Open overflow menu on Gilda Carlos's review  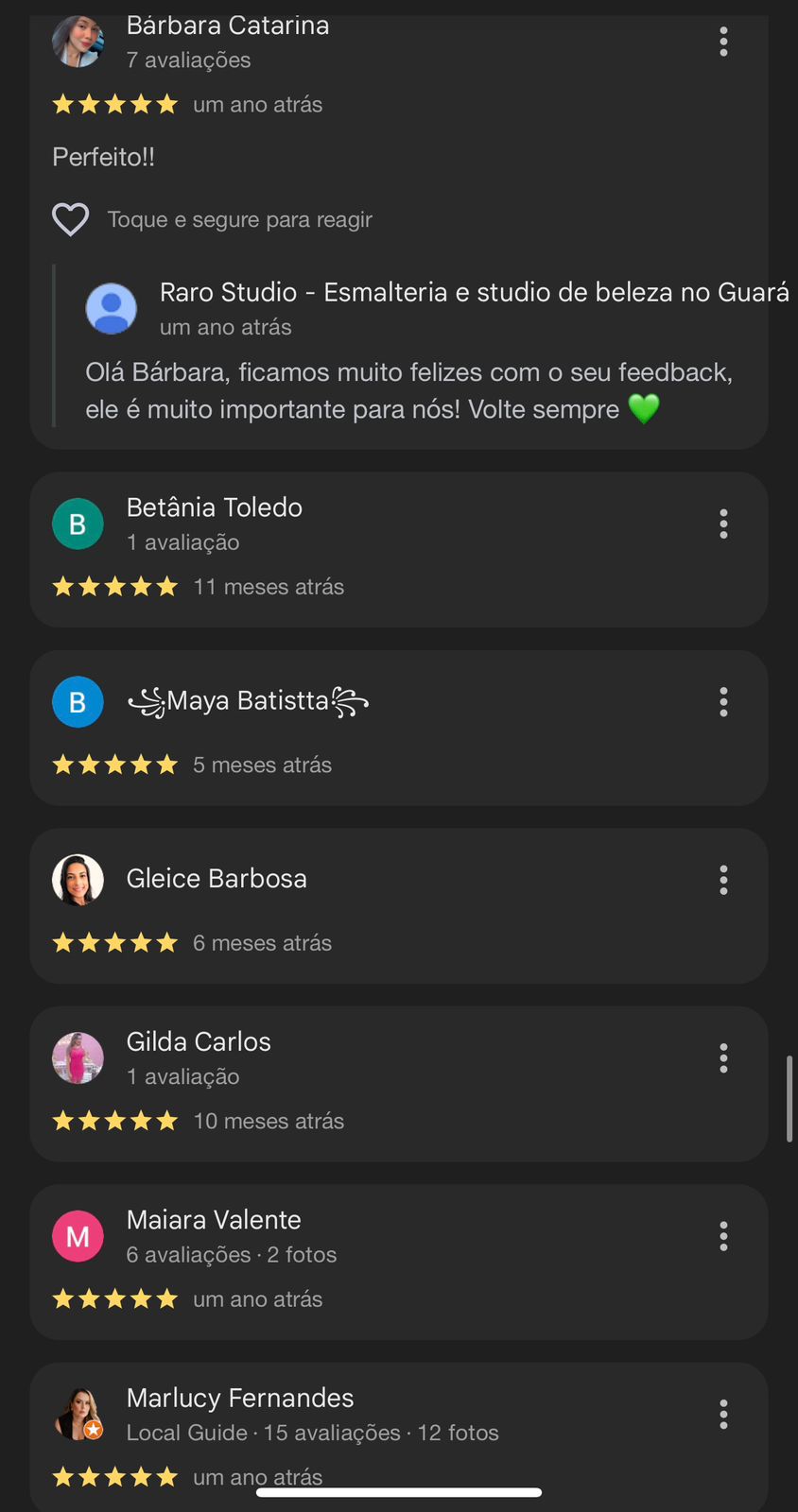pos(723,1058)
